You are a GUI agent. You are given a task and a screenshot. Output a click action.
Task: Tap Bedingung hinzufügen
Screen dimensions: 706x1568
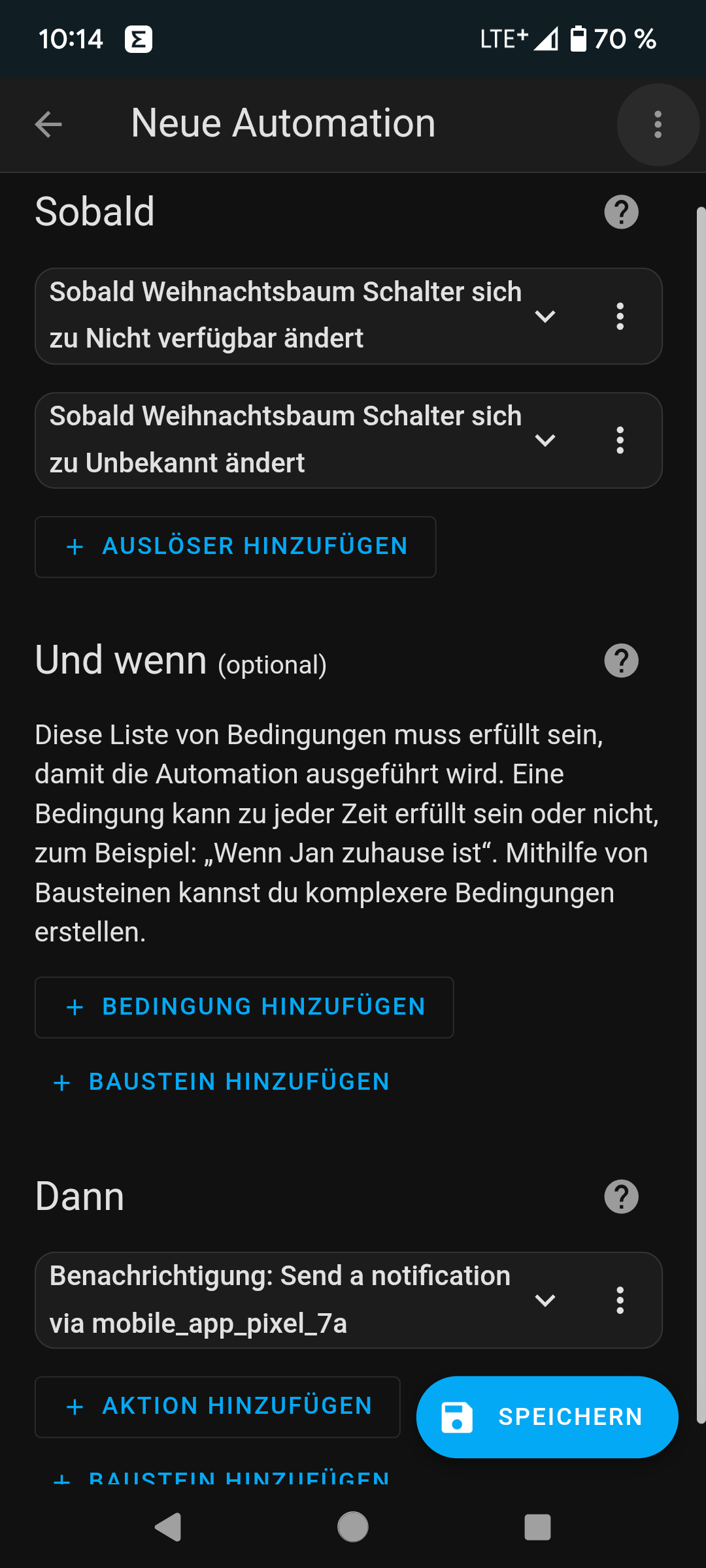244,1007
